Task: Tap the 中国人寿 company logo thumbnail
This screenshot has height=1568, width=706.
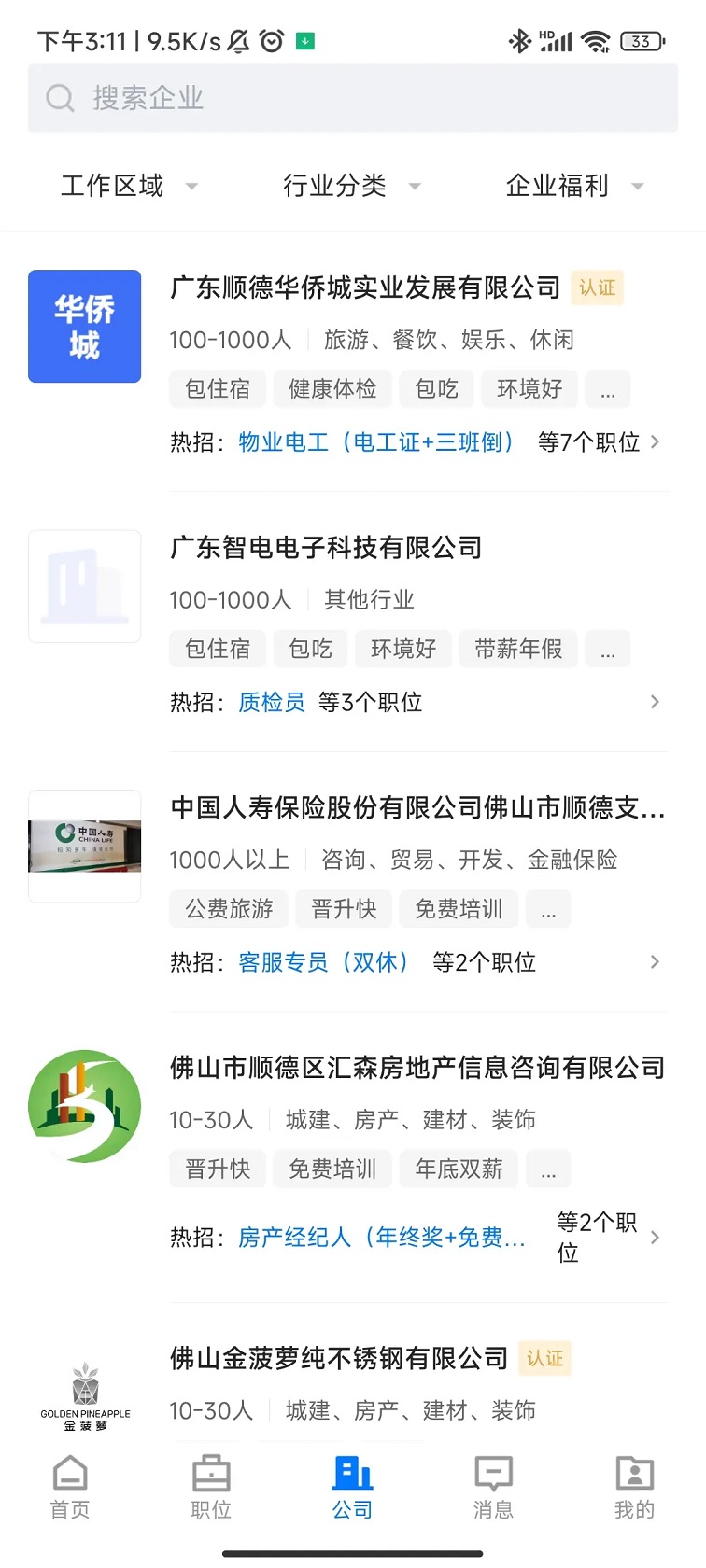Action: pyautogui.click(x=85, y=845)
